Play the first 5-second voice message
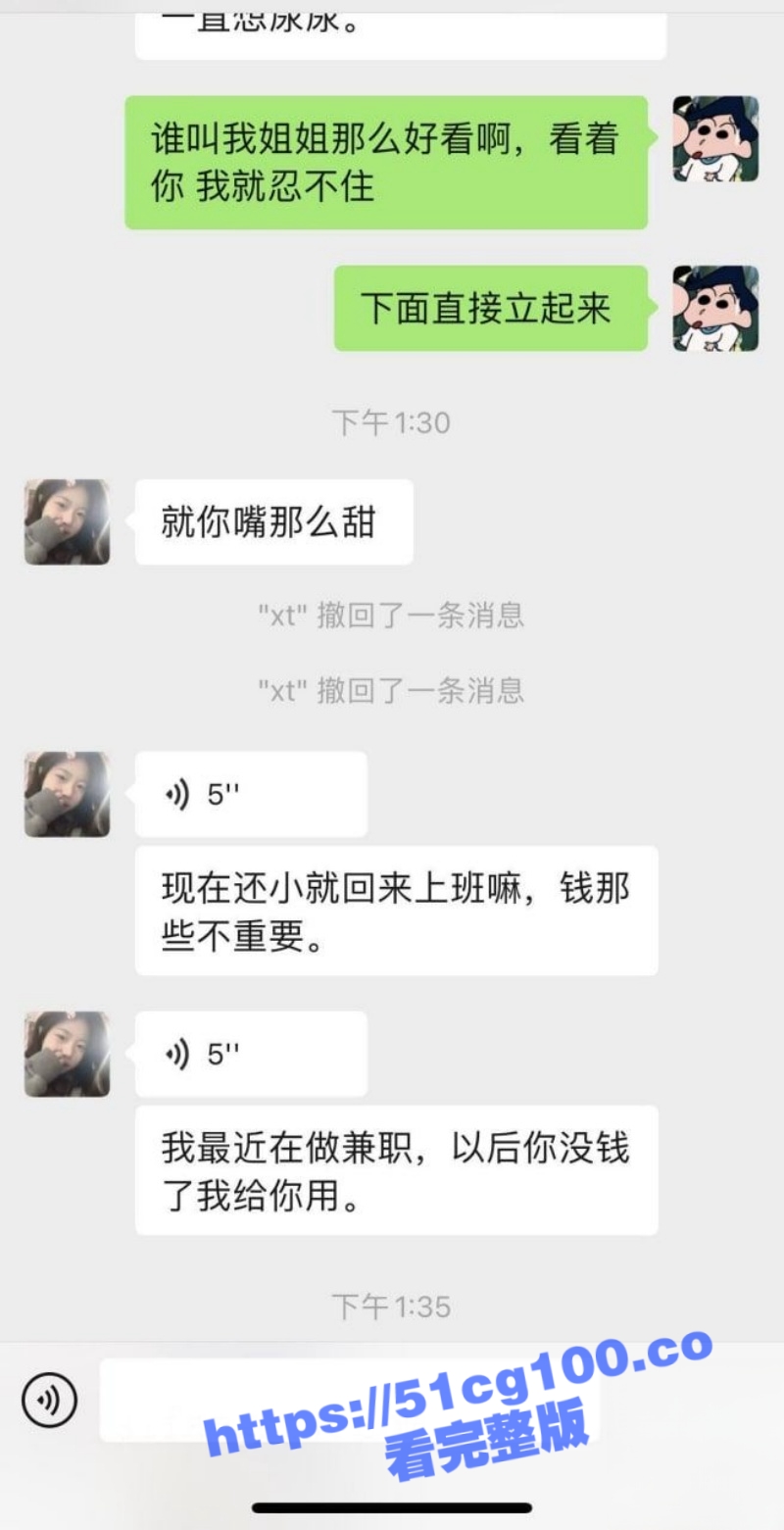Screen dimensions: 784x1530 click(x=250, y=794)
